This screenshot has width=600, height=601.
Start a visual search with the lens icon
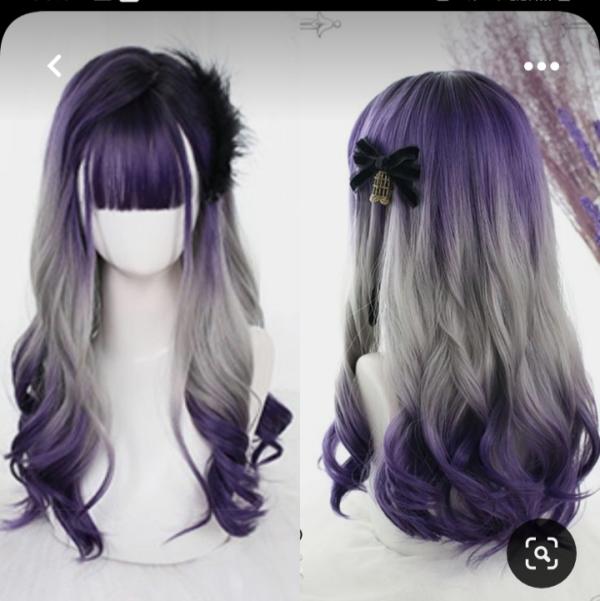[541, 551]
